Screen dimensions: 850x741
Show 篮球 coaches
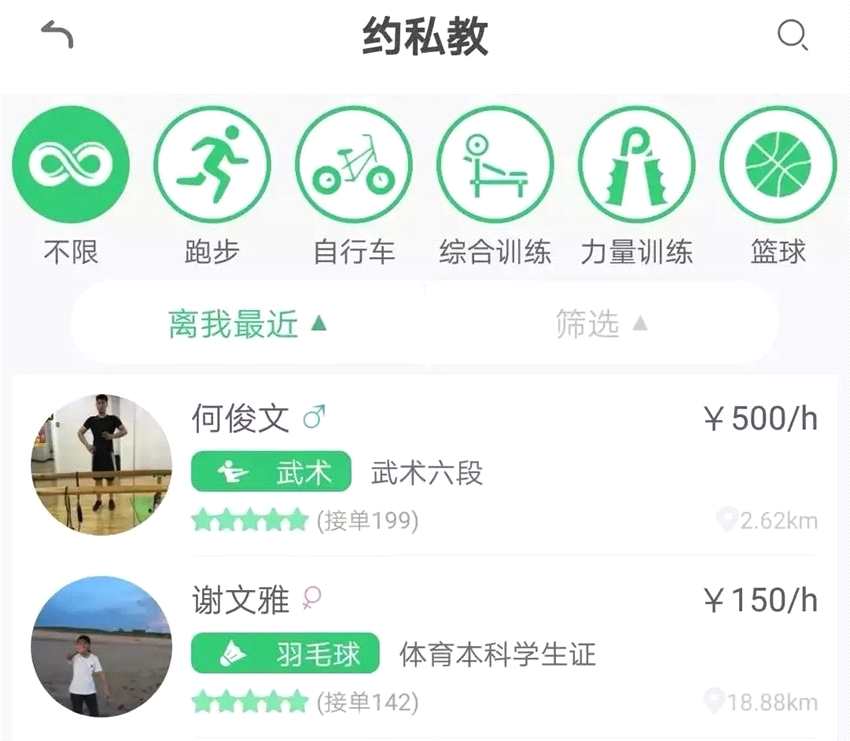click(778, 165)
